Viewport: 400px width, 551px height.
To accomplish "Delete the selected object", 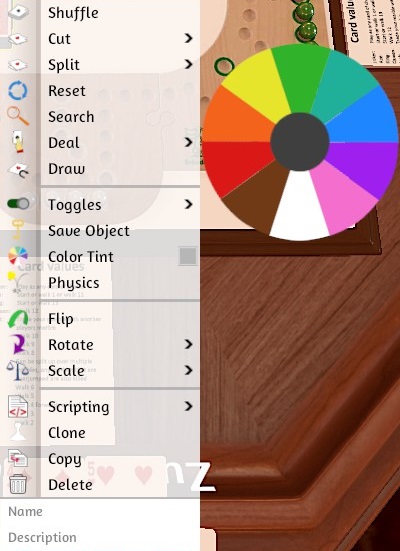I will [100, 485].
